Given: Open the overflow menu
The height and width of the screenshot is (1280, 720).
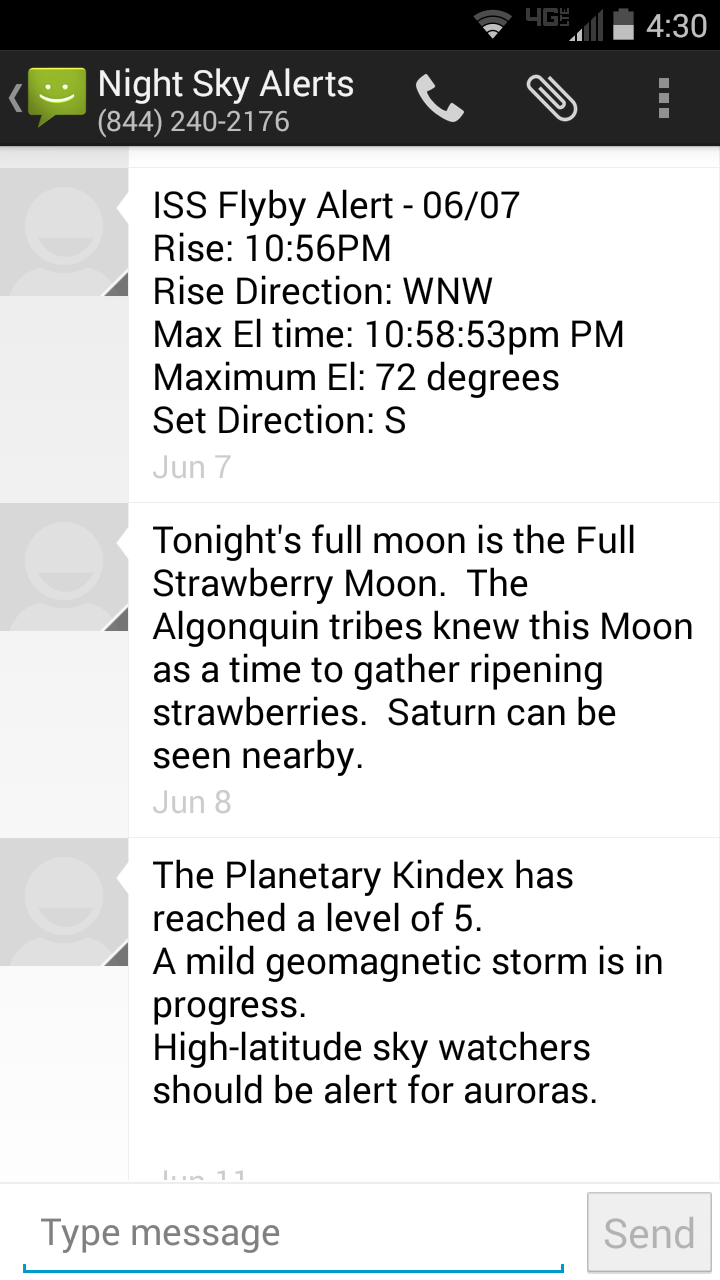Looking at the screenshot, I should [x=664, y=98].
